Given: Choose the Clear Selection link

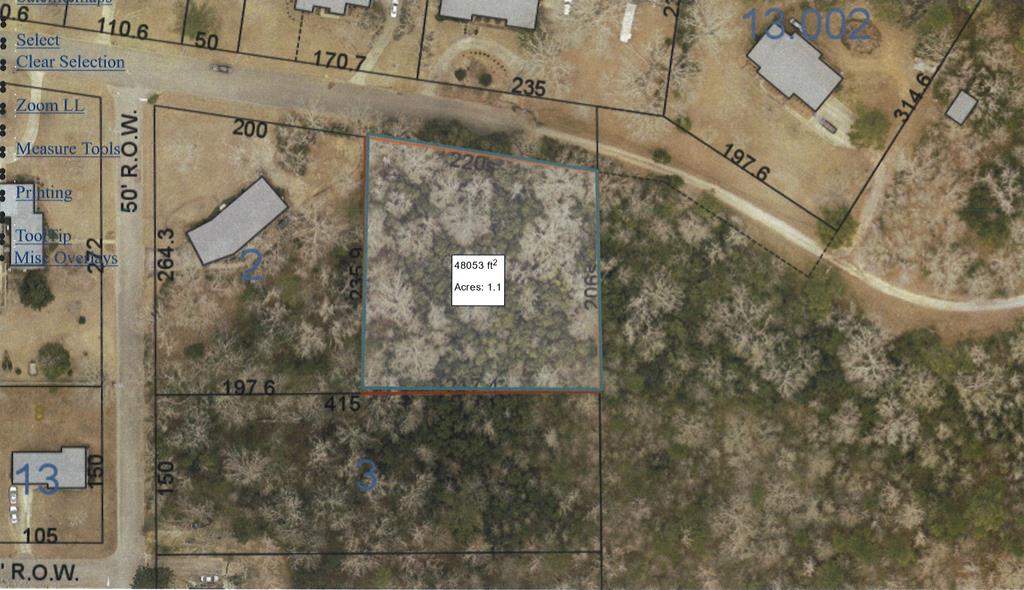Looking at the screenshot, I should (x=70, y=62).
